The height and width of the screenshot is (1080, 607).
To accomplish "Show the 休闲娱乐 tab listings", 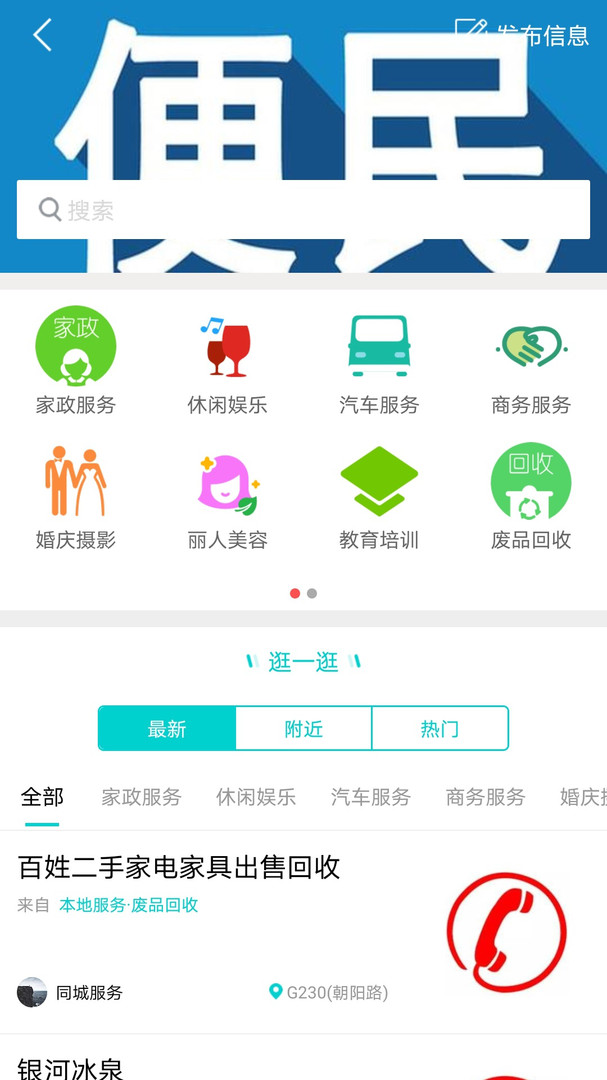I will pos(256,797).
